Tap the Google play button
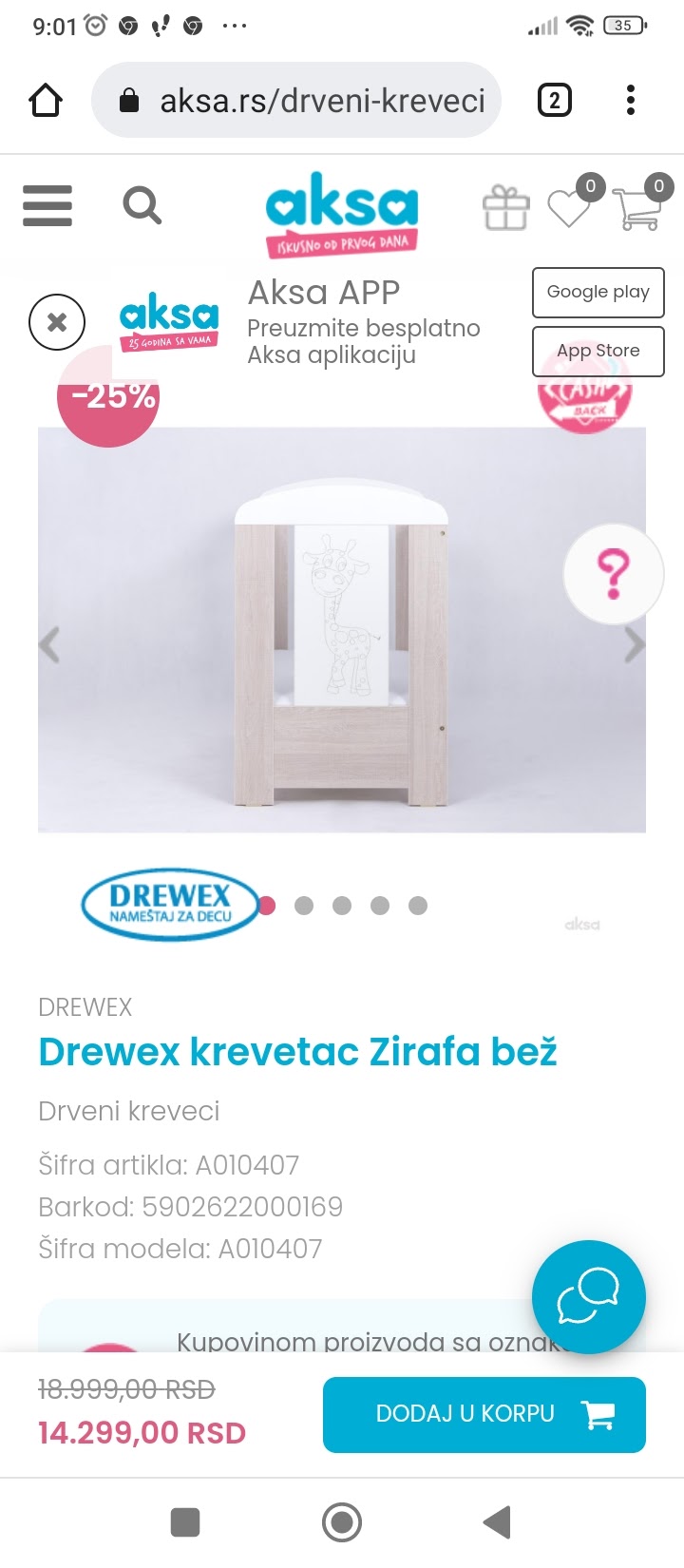This screenshot has width=684, height=1568. pyautogui.click(x=598, y=292)
